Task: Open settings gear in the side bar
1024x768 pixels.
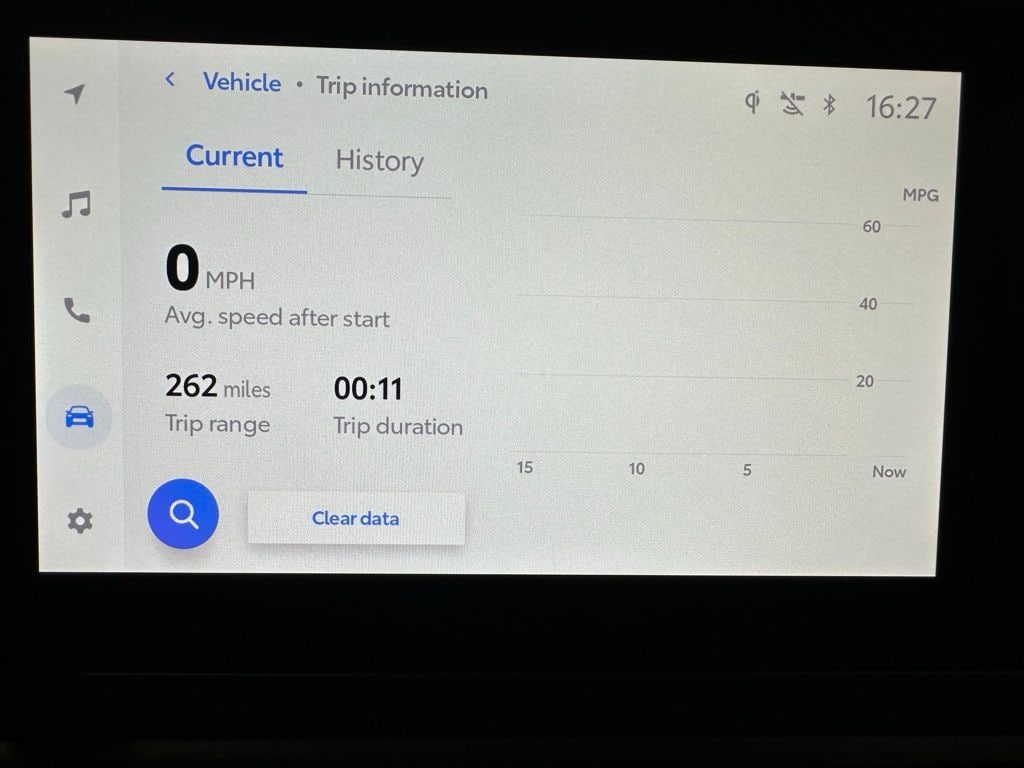Action: click(x=79, y=521)
